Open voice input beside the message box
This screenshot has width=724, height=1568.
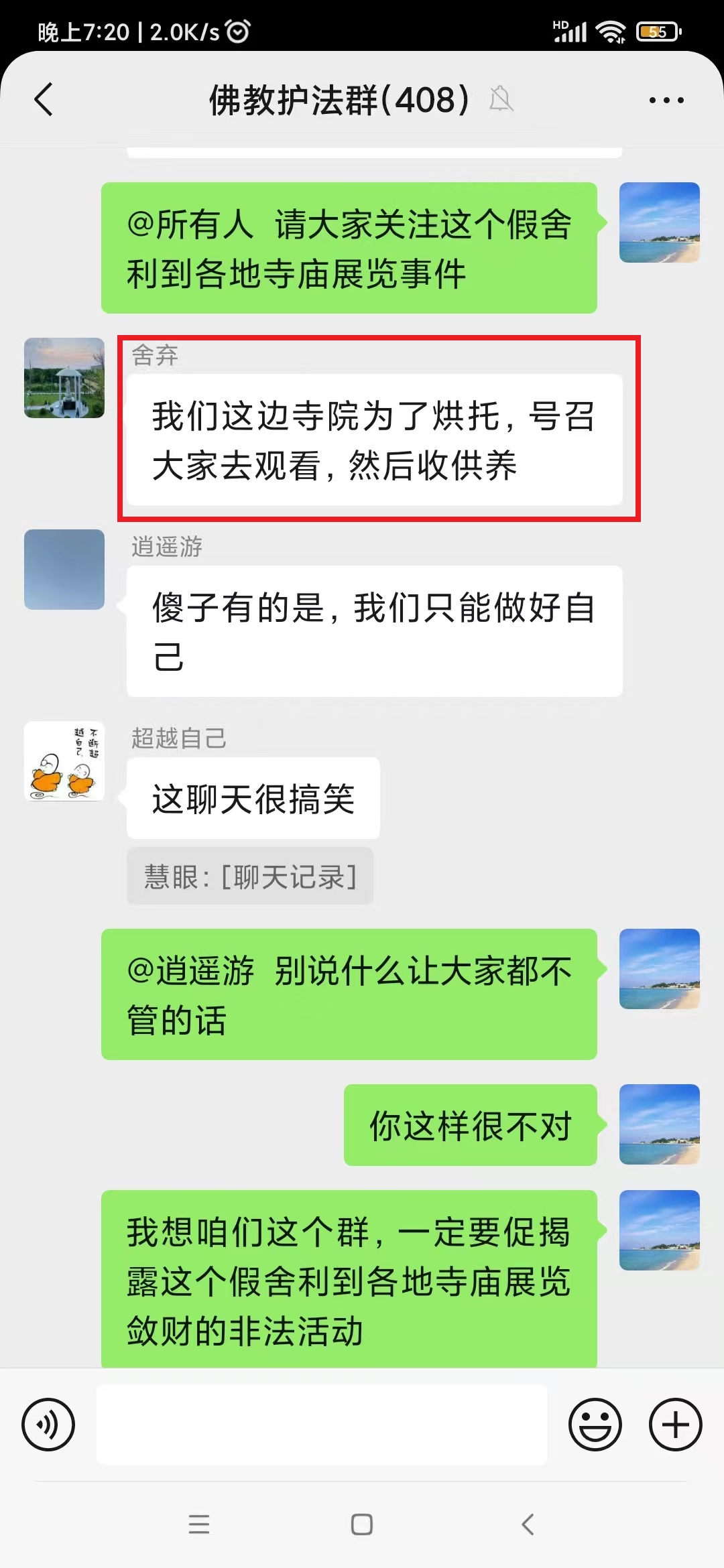48,1424
